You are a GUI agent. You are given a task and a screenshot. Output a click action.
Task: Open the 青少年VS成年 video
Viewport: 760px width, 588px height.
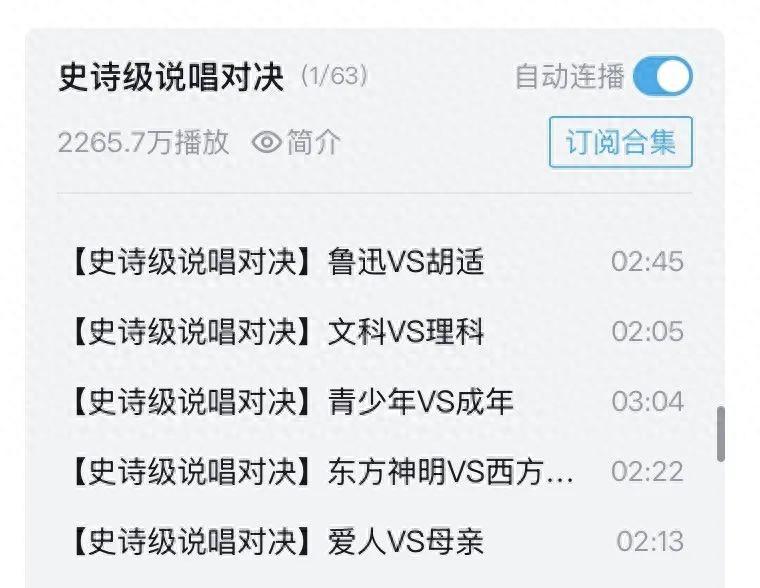(370, 401)
